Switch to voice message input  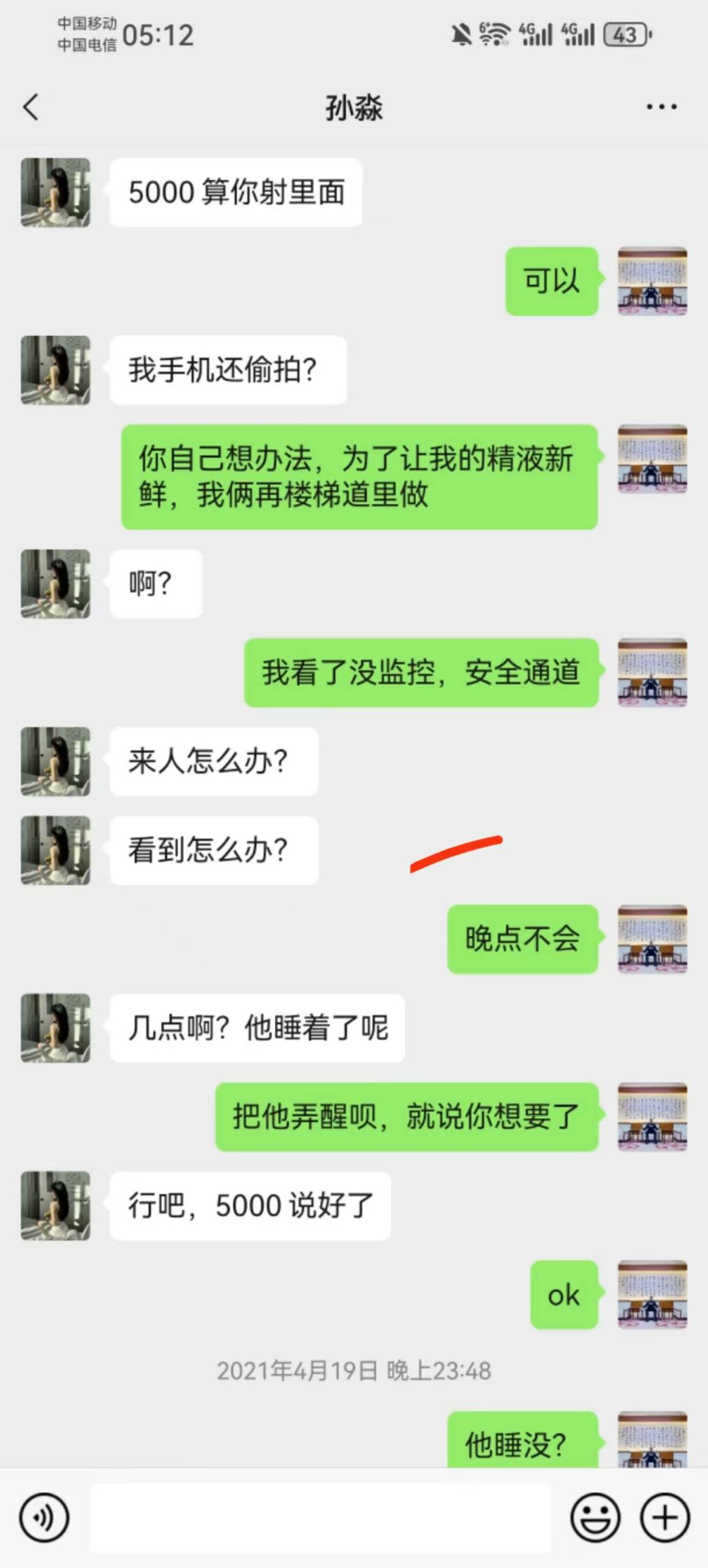(x=43, y=1518)
